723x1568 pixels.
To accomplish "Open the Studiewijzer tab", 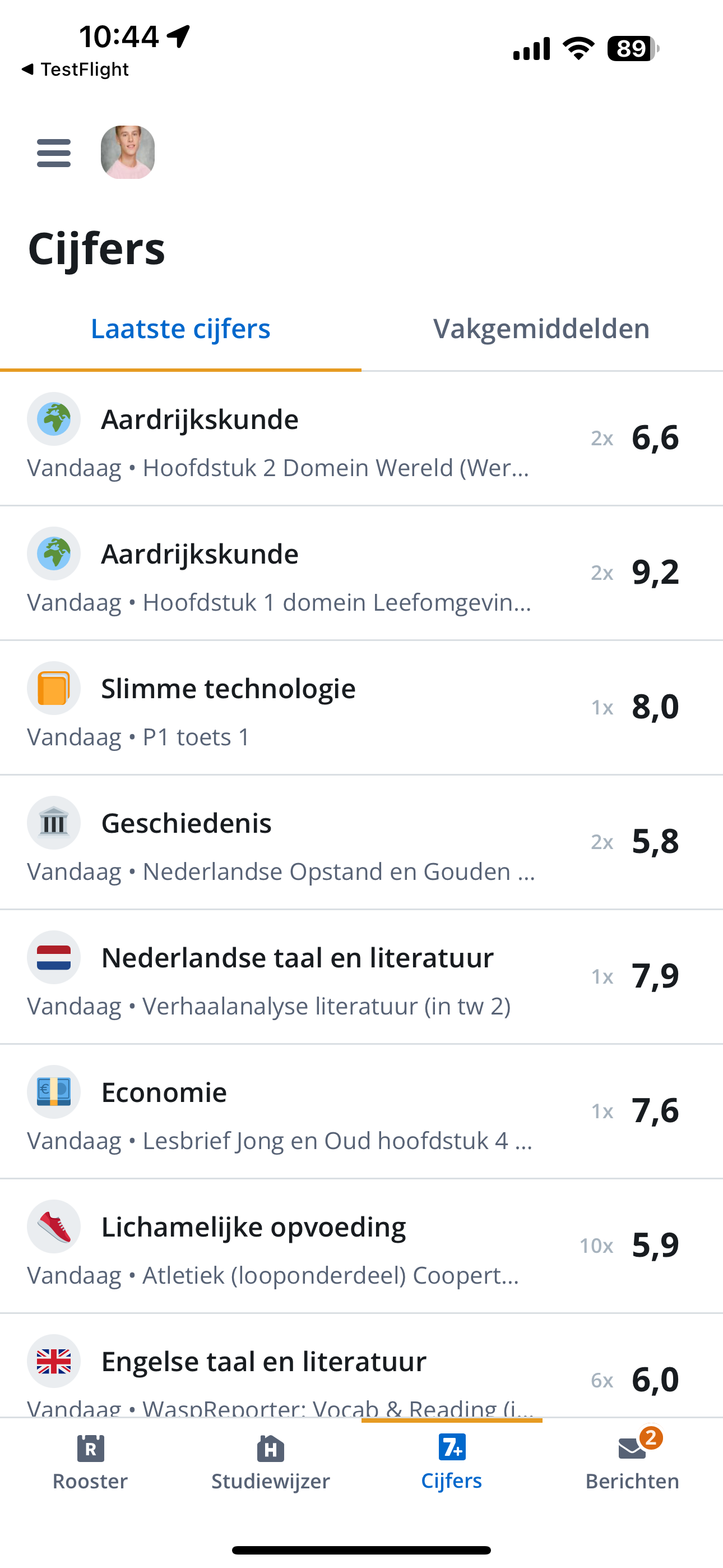I will click(271, 1462).
